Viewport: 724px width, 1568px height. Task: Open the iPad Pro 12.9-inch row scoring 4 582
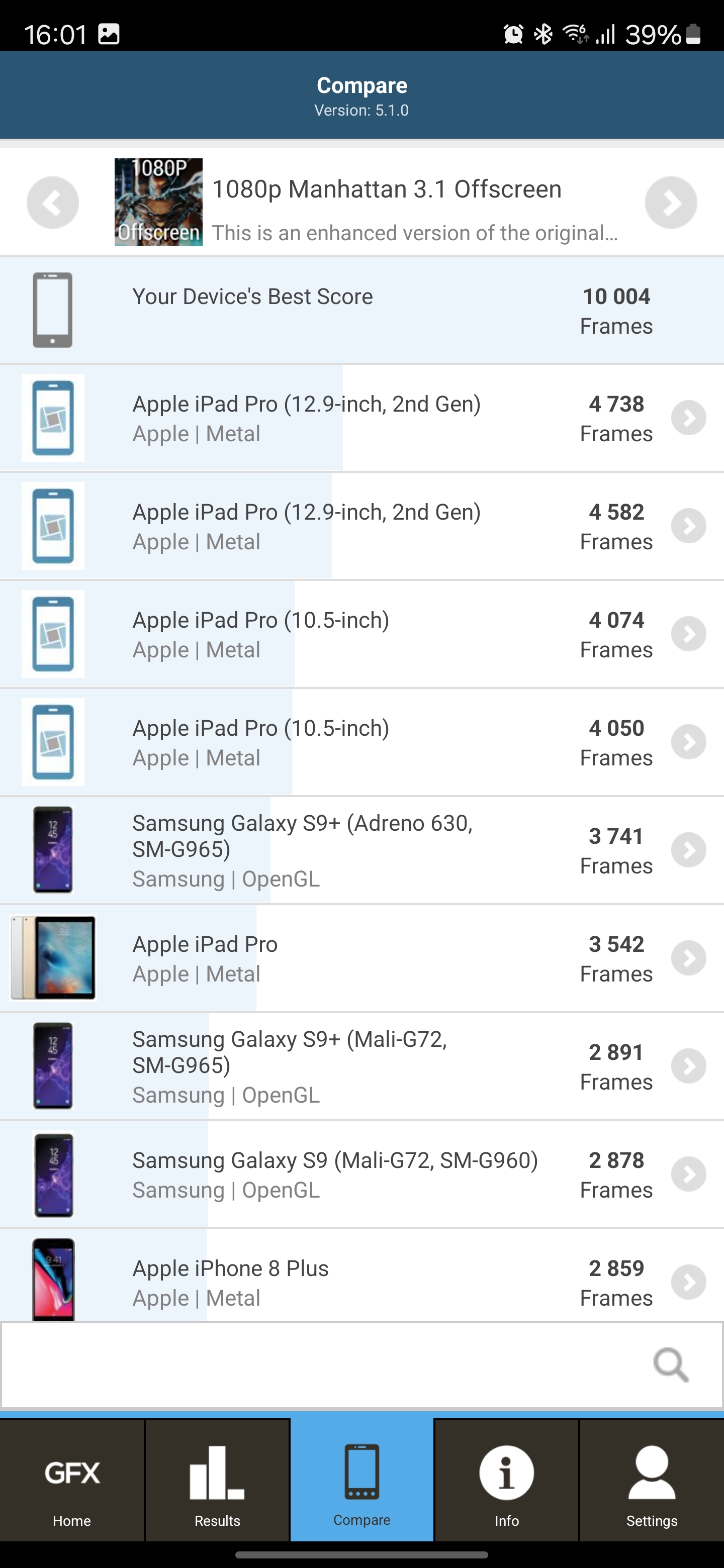click(x=361, y=527)
